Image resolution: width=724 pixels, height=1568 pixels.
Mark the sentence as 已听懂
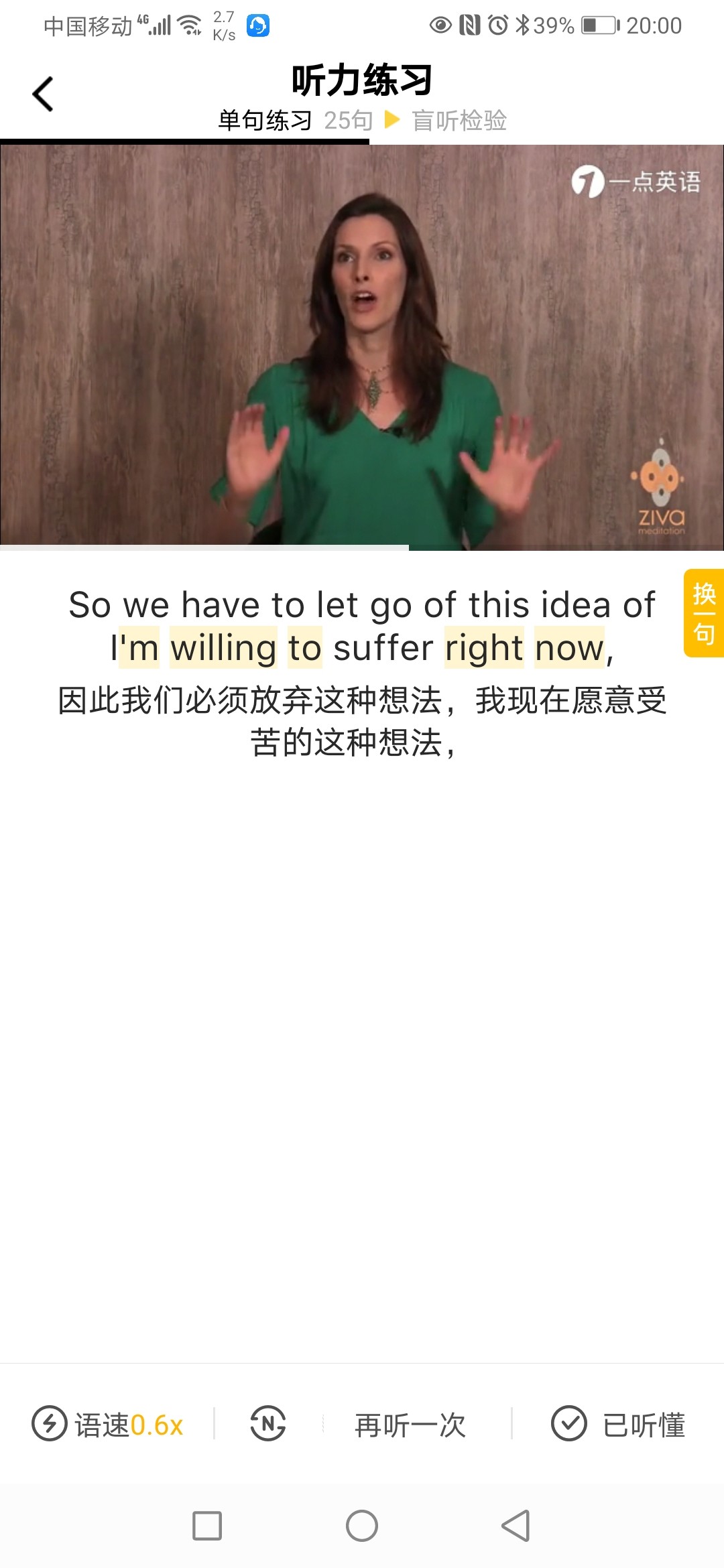point(618,1424)
